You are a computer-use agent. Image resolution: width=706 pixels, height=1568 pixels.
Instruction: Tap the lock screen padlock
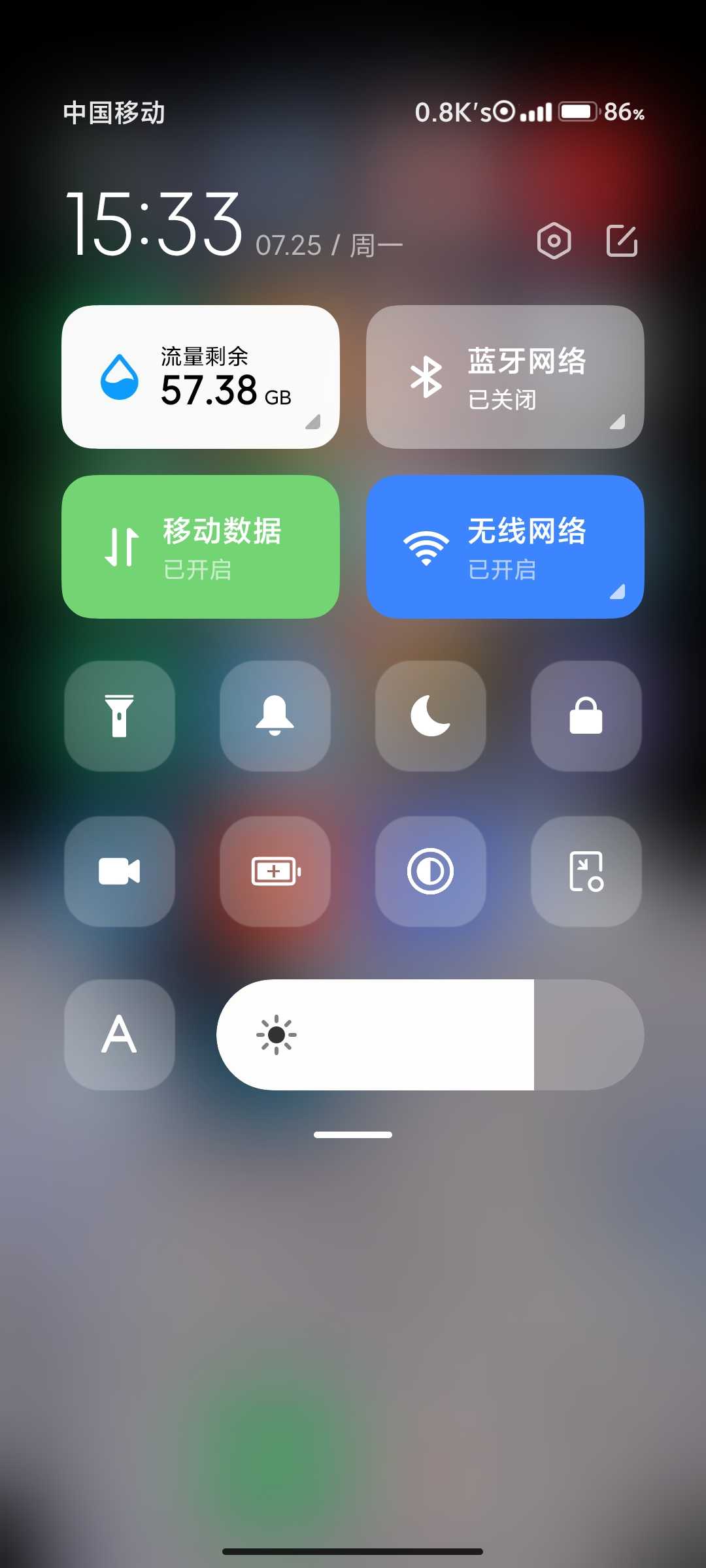tap(586, 716)
